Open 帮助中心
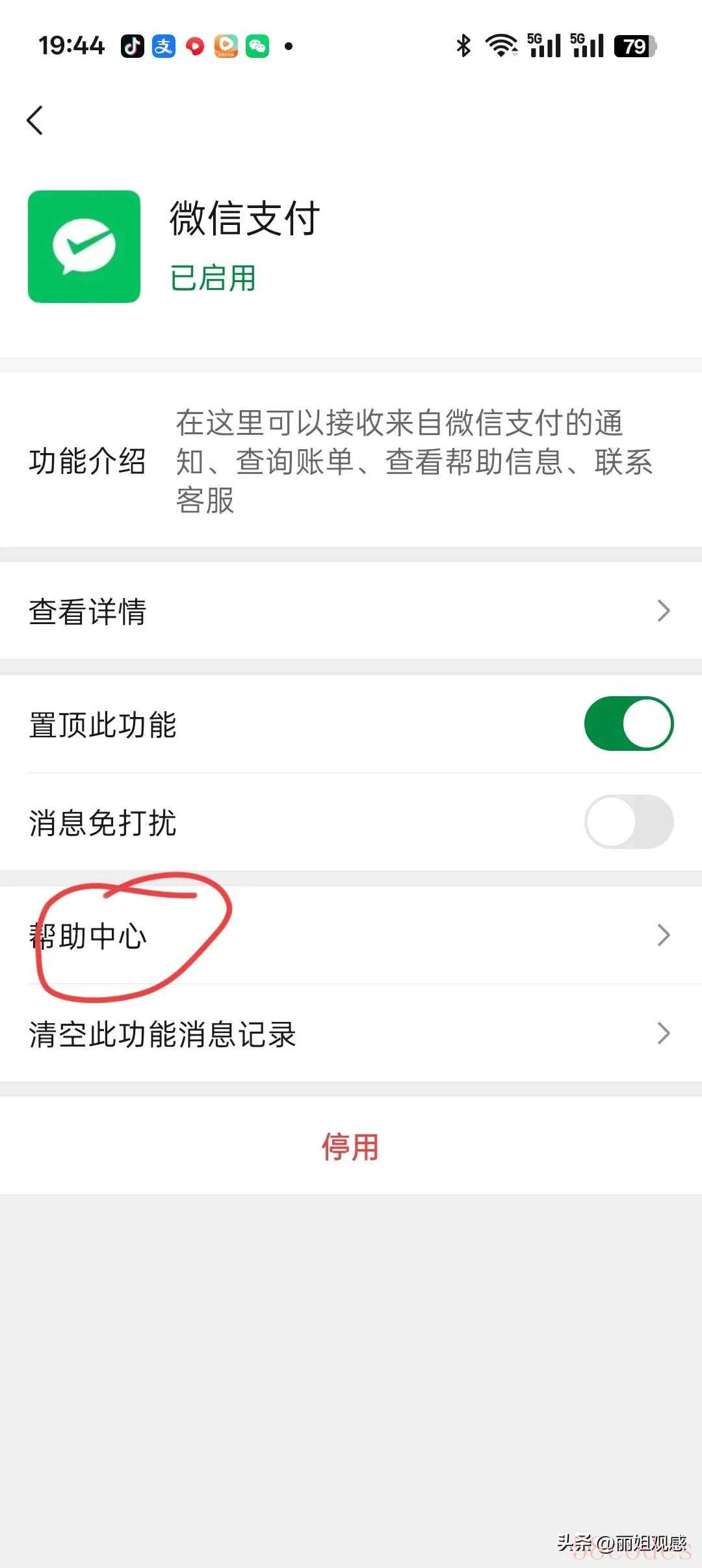The height and width of the screenshot is (1568, 702). point(351,935)
